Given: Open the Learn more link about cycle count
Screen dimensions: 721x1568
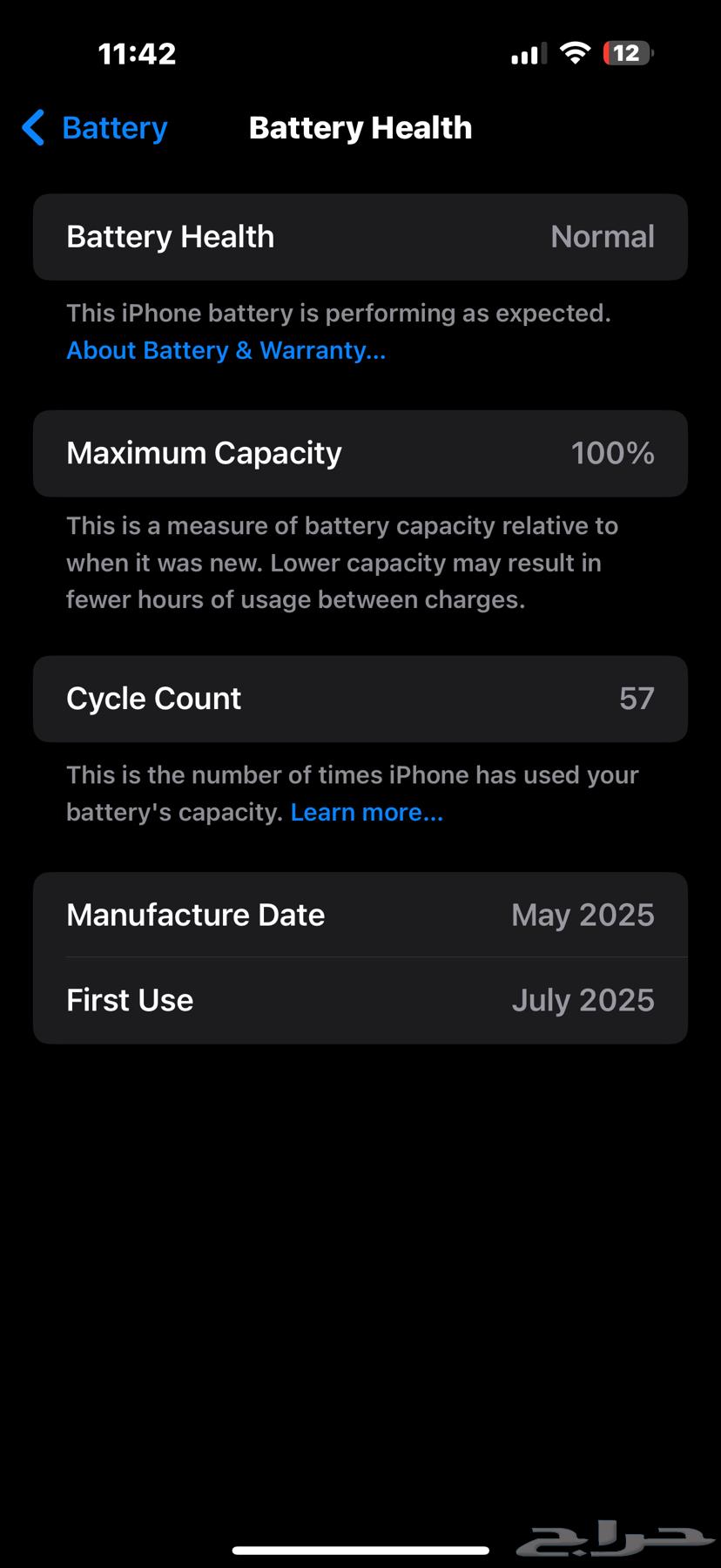Looking at the screenshot, I should [x=367, y=812].
